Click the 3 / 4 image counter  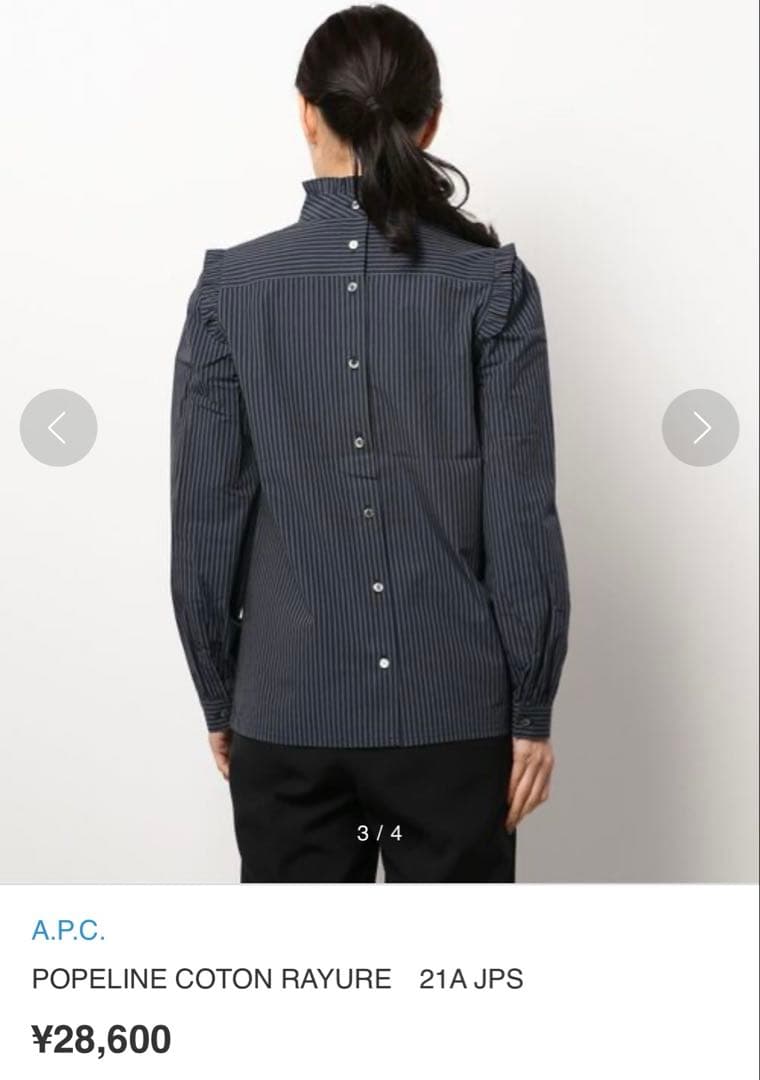379,832
